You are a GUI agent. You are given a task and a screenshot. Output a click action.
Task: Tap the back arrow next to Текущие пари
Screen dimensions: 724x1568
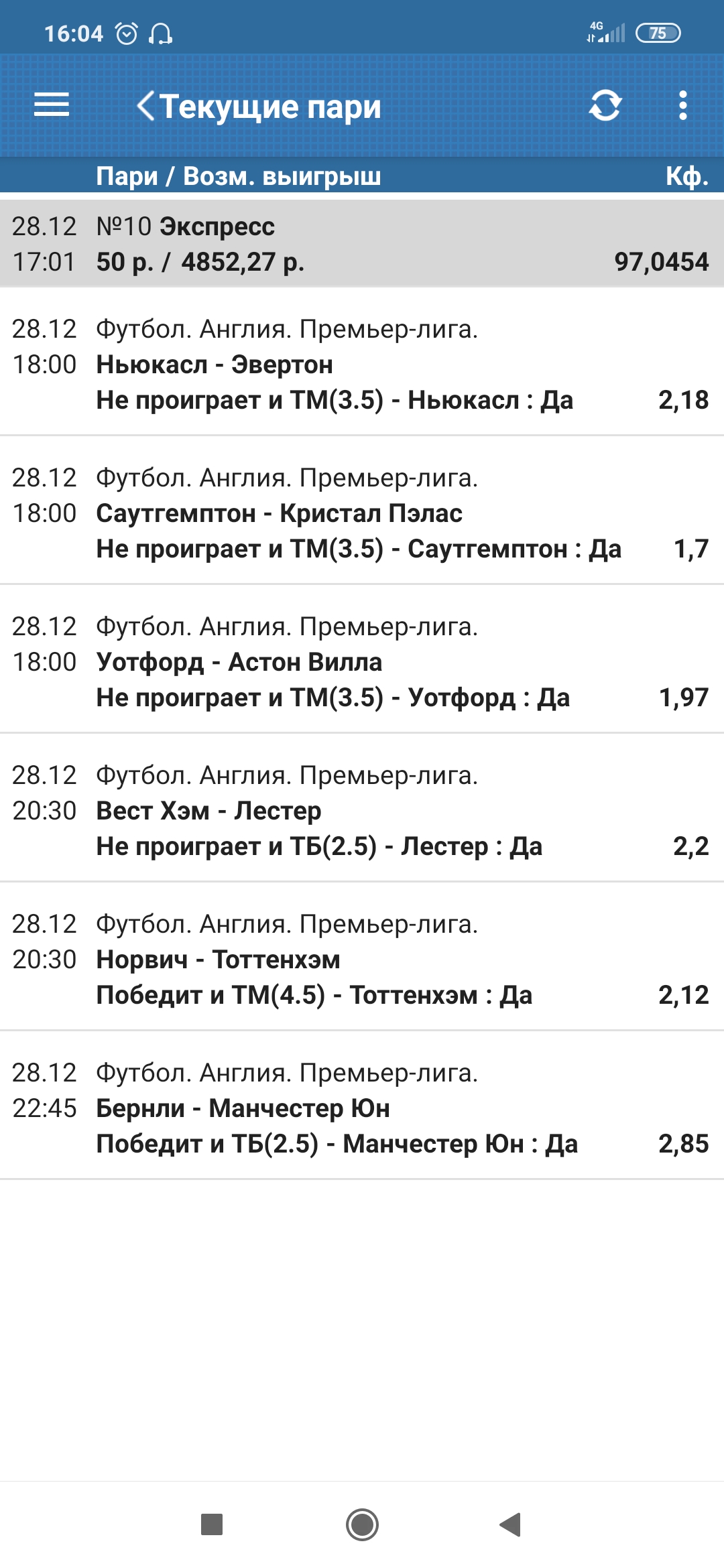coord(145,106)
